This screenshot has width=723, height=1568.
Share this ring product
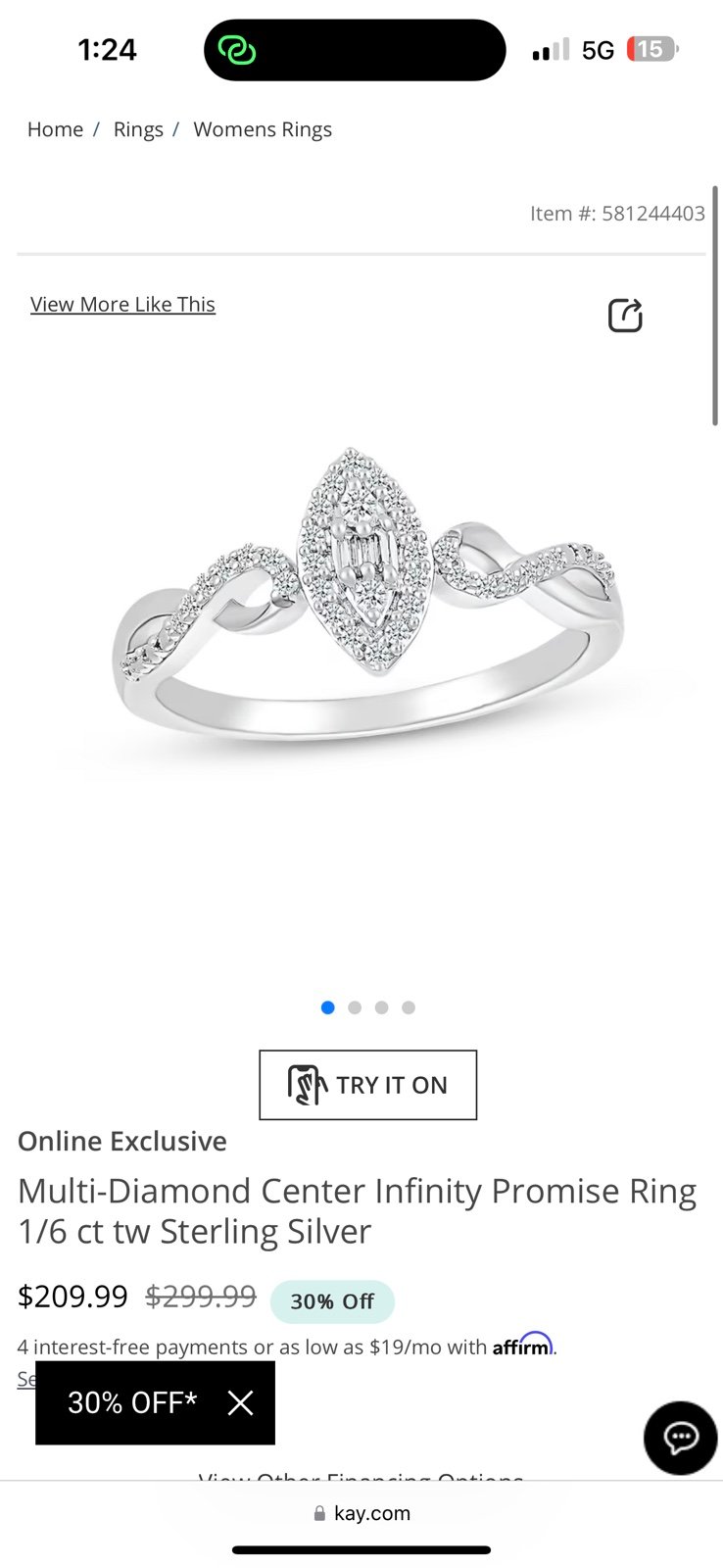(625, 316)
